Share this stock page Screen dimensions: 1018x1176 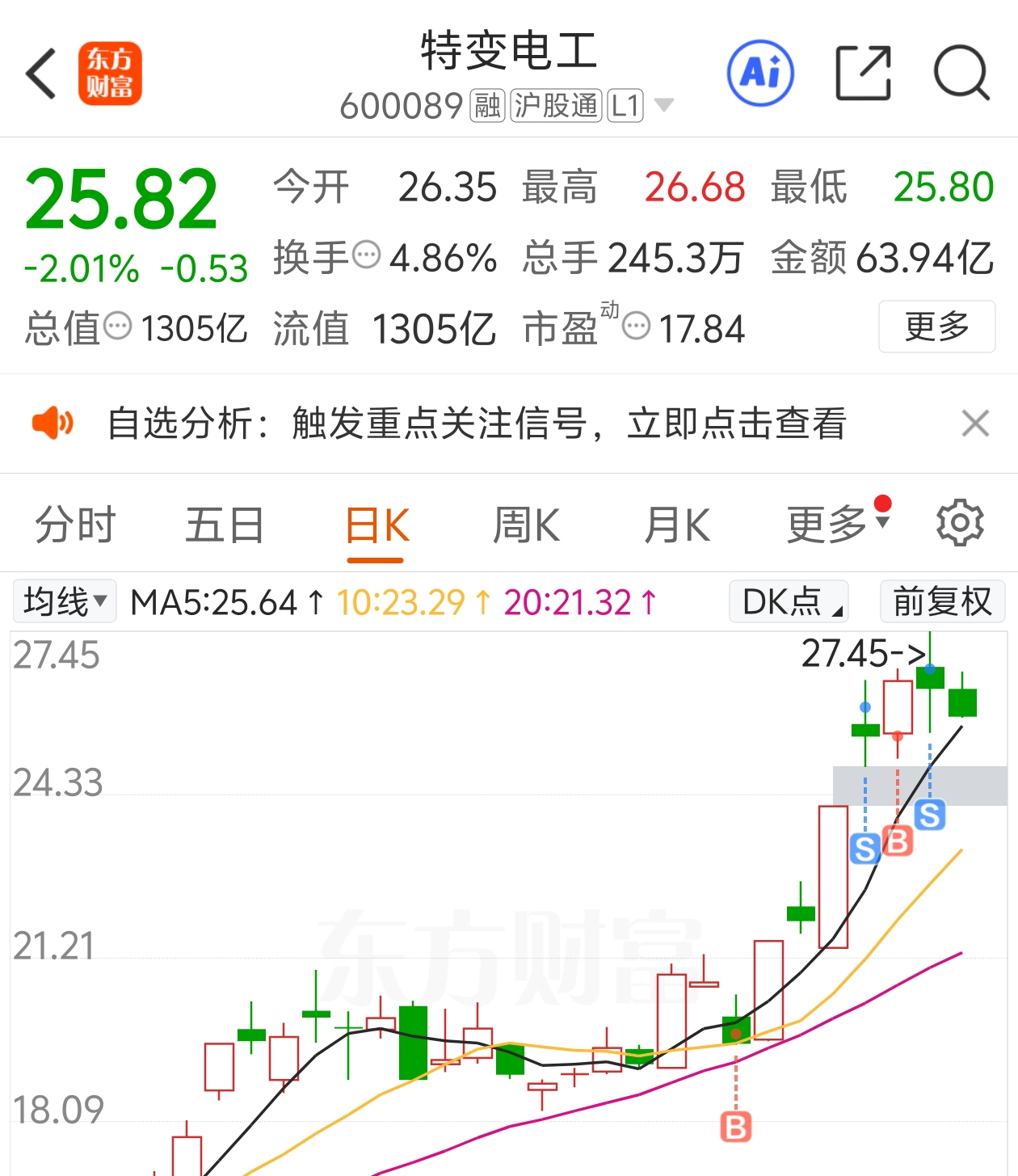pyautogui.click(x=863, y=74)
